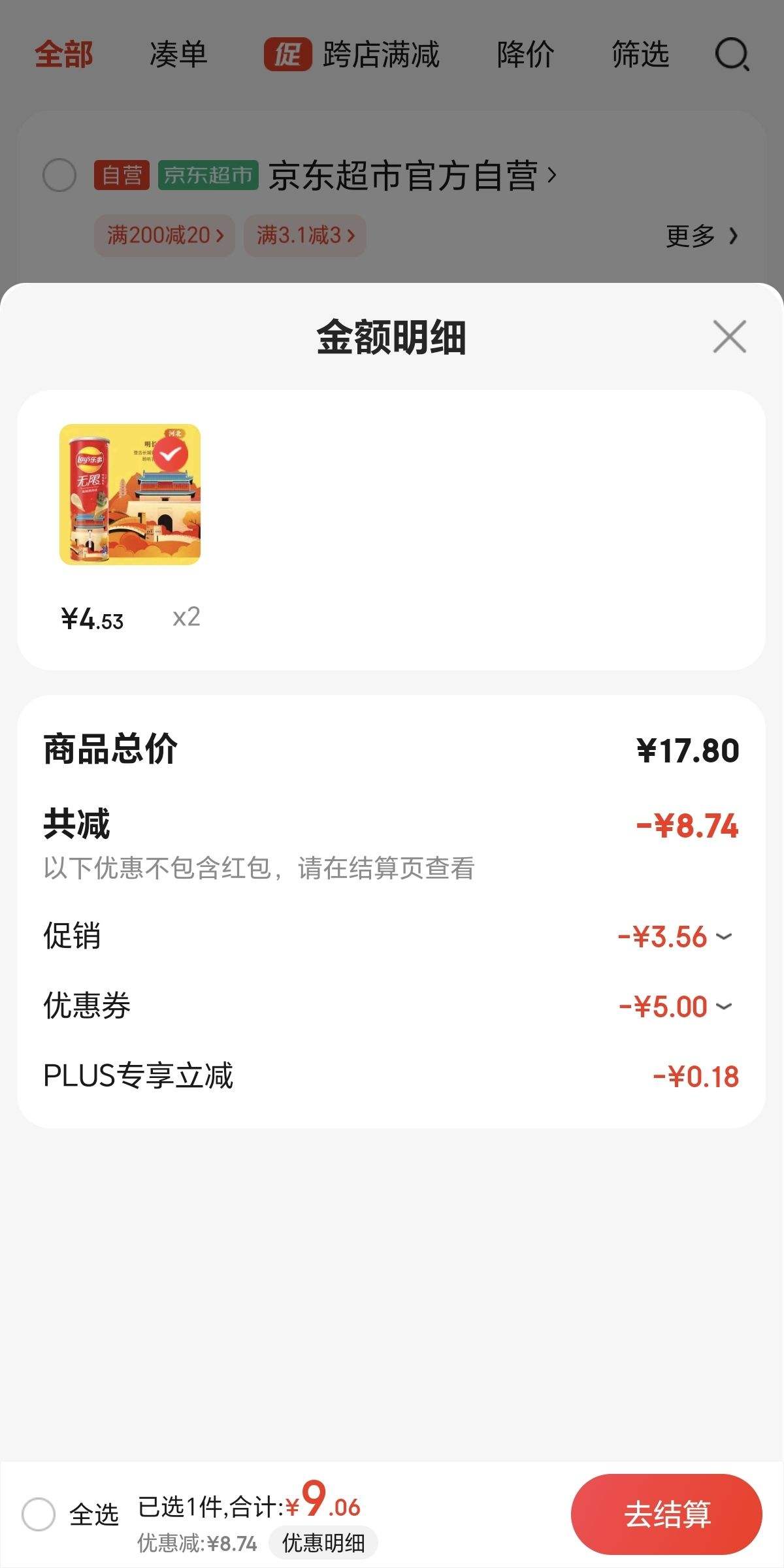Open the 筛选 filter
This screenshot has width=784, height=1568.
pos(640,54)
